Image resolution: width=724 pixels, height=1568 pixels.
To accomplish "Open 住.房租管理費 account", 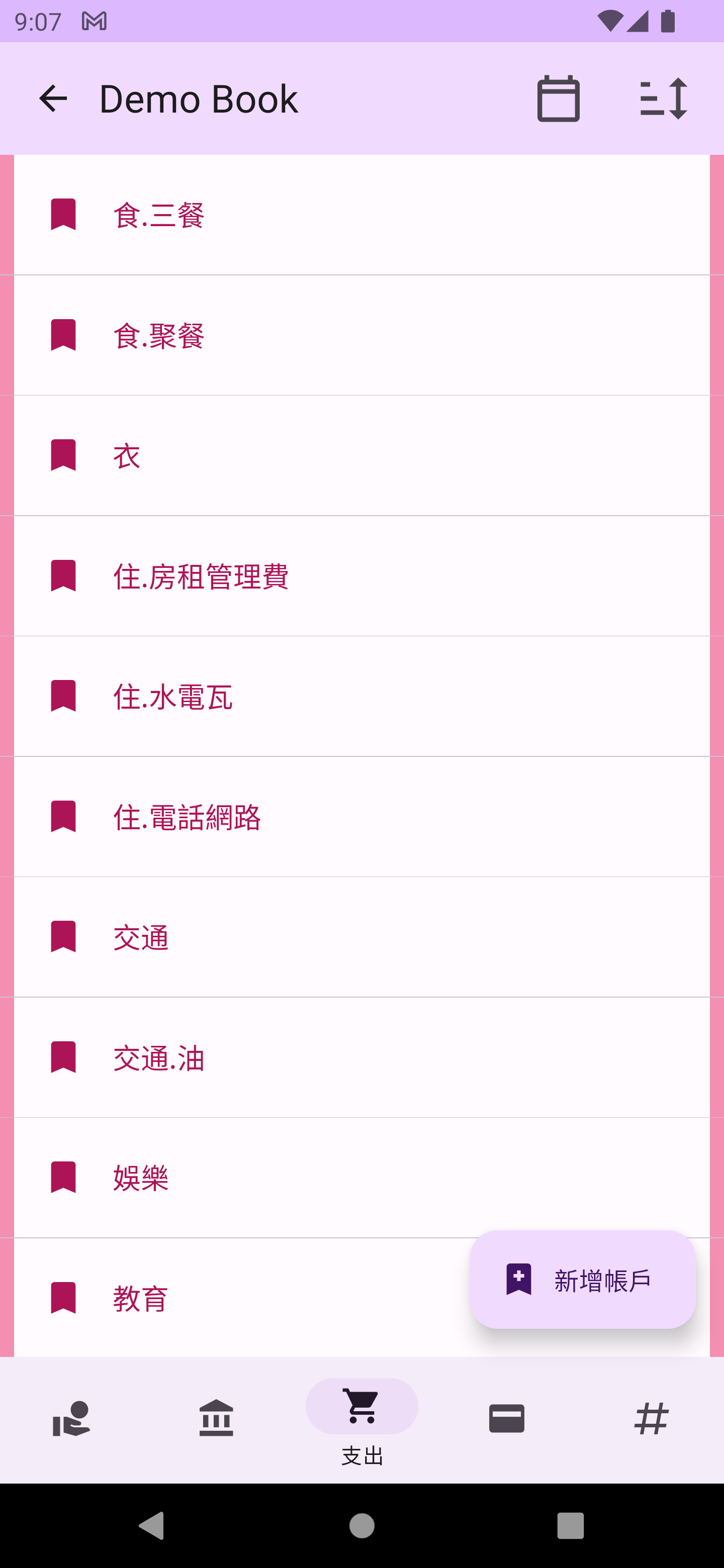I will 361,576.
